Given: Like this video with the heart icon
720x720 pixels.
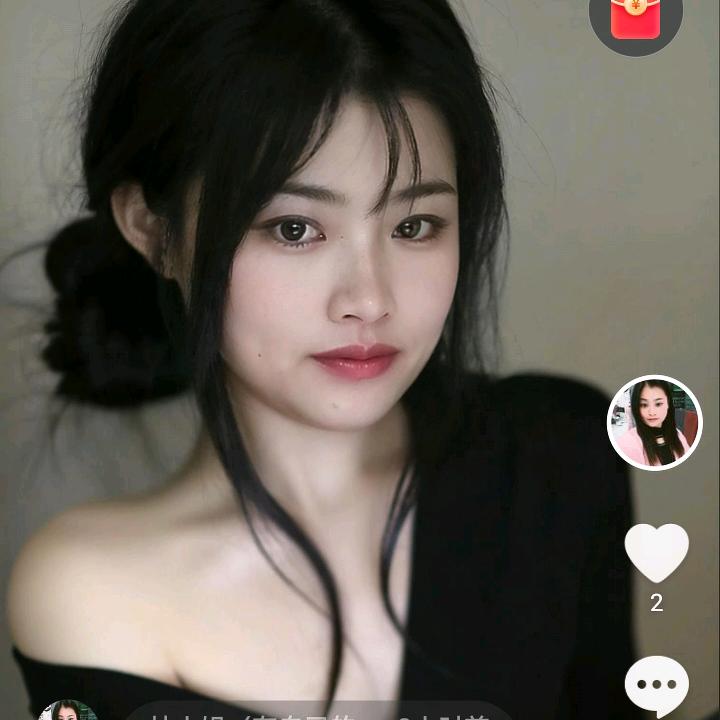Looking at the screenshot, I should pos(657,552).
